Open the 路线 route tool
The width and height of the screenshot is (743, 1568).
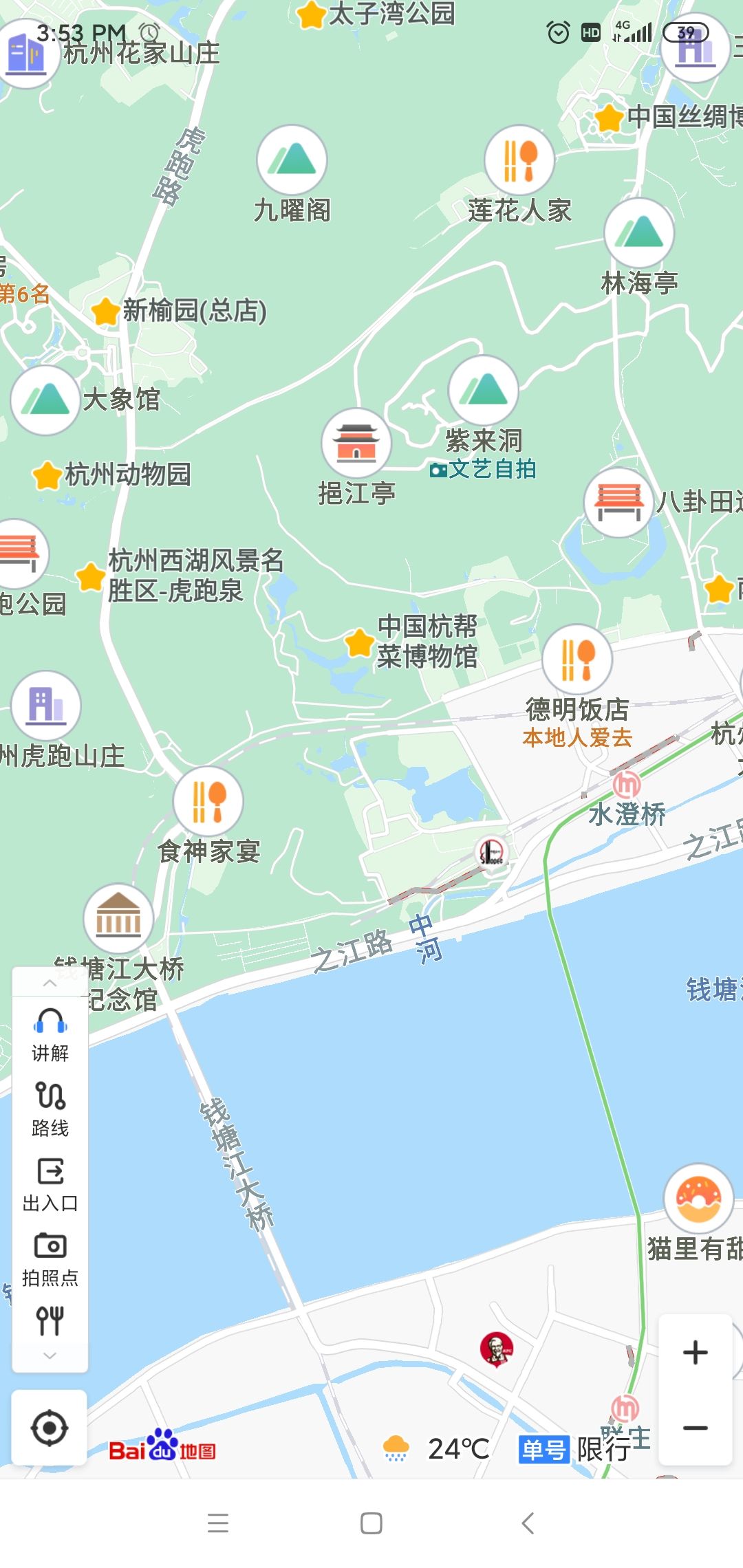point(50,1109)
